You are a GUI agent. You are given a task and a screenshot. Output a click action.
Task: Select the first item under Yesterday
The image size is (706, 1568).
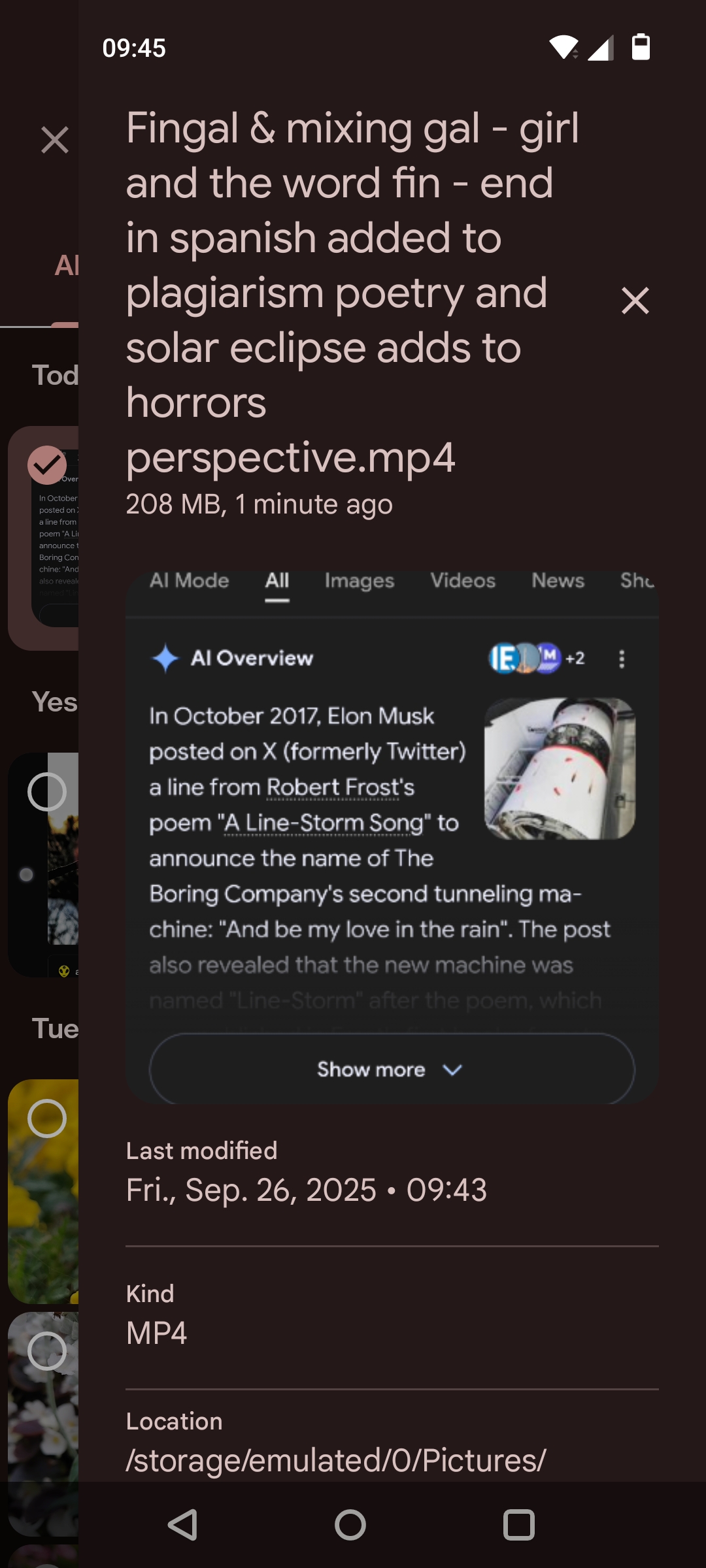(47, 792)
